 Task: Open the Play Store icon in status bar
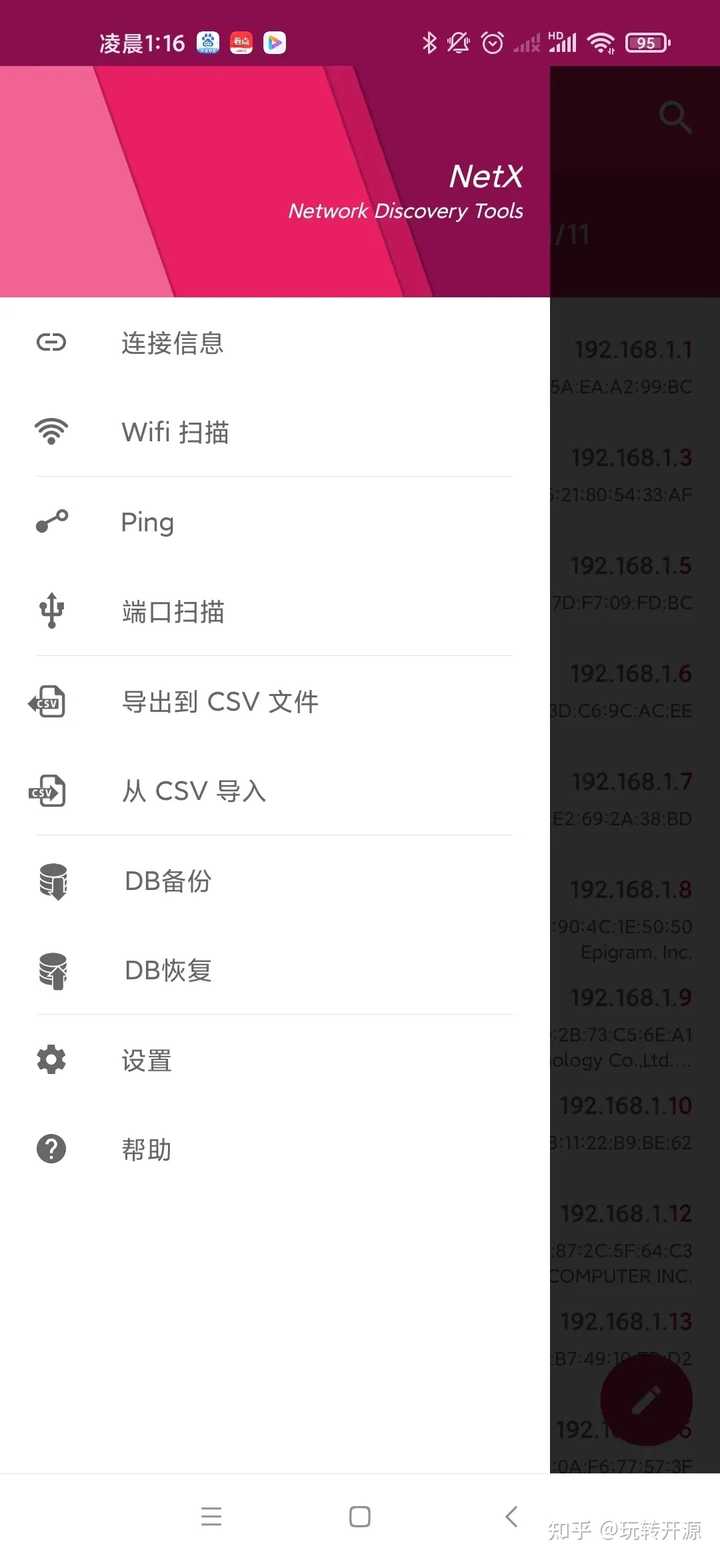[274, 42]
